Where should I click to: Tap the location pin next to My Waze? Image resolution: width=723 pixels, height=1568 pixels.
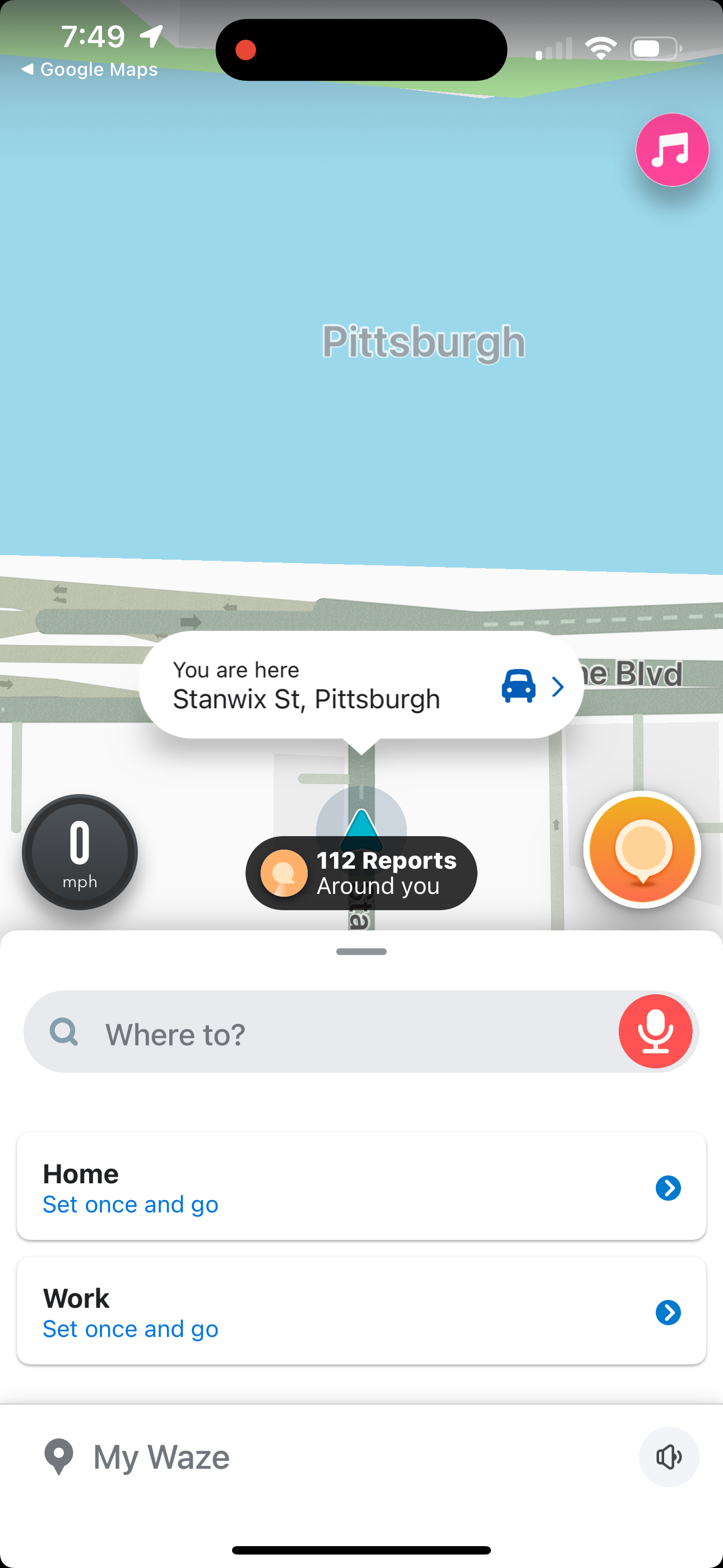coord(59,1456)
